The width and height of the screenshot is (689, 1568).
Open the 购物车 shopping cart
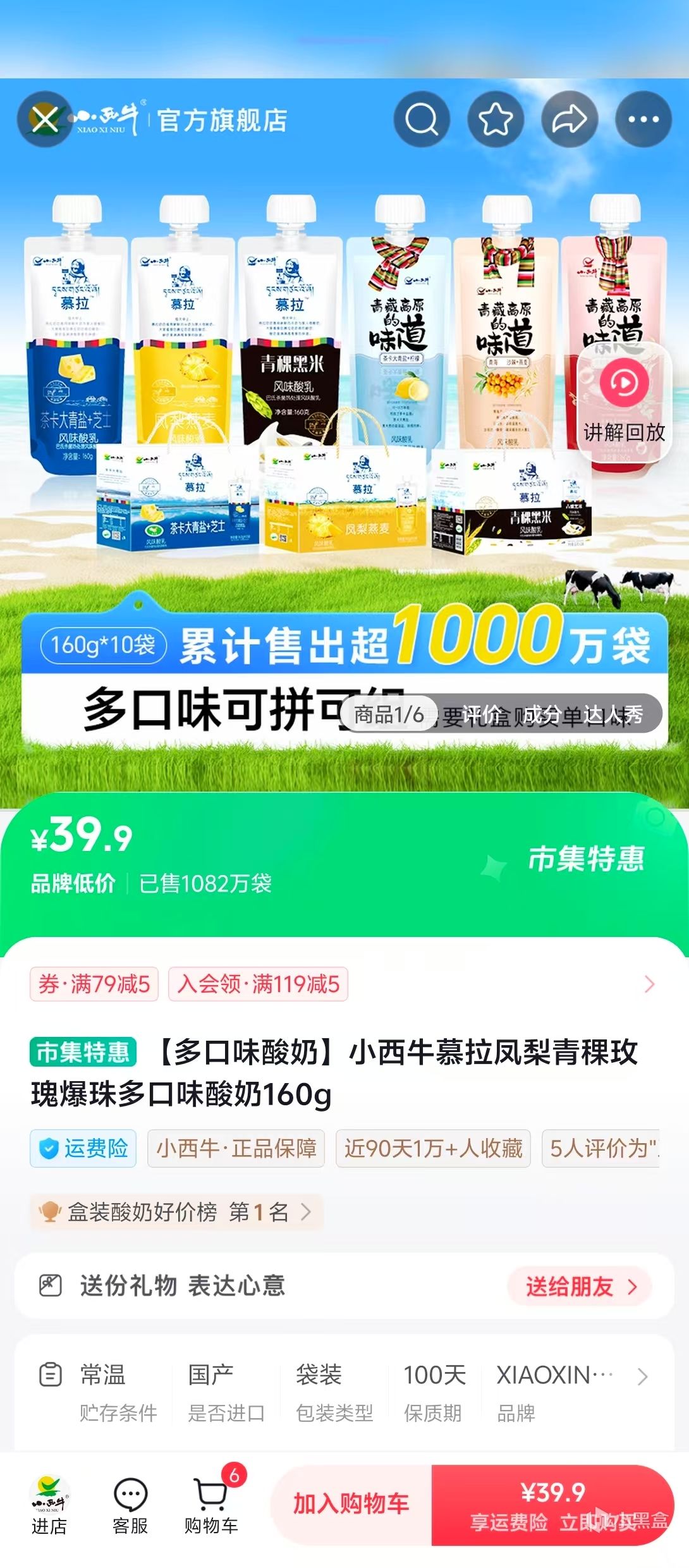coord(211,1505)
